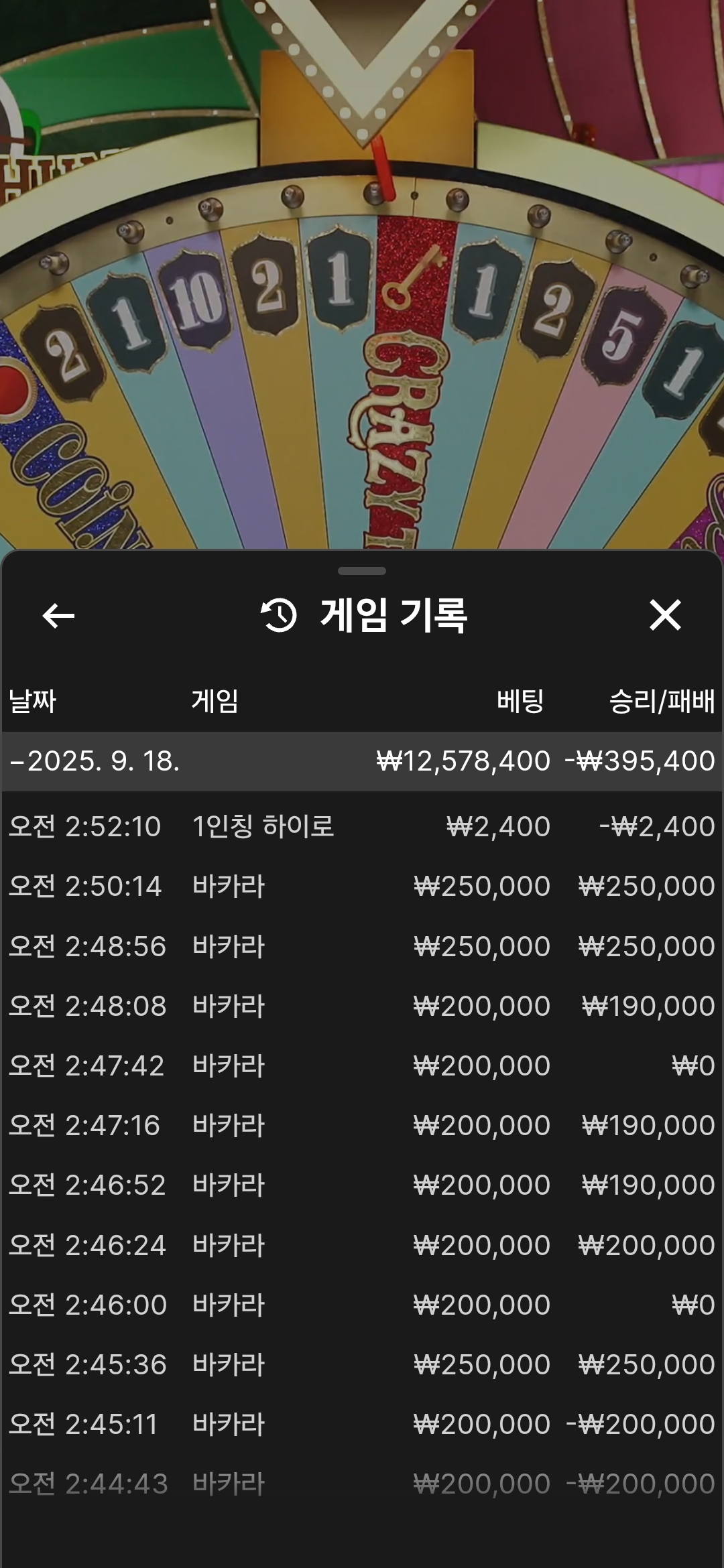This screenshot has height=1568, width=724.
Task: Show the 바카라 round from 오전 2:46:00
Action: (362, 1305)
